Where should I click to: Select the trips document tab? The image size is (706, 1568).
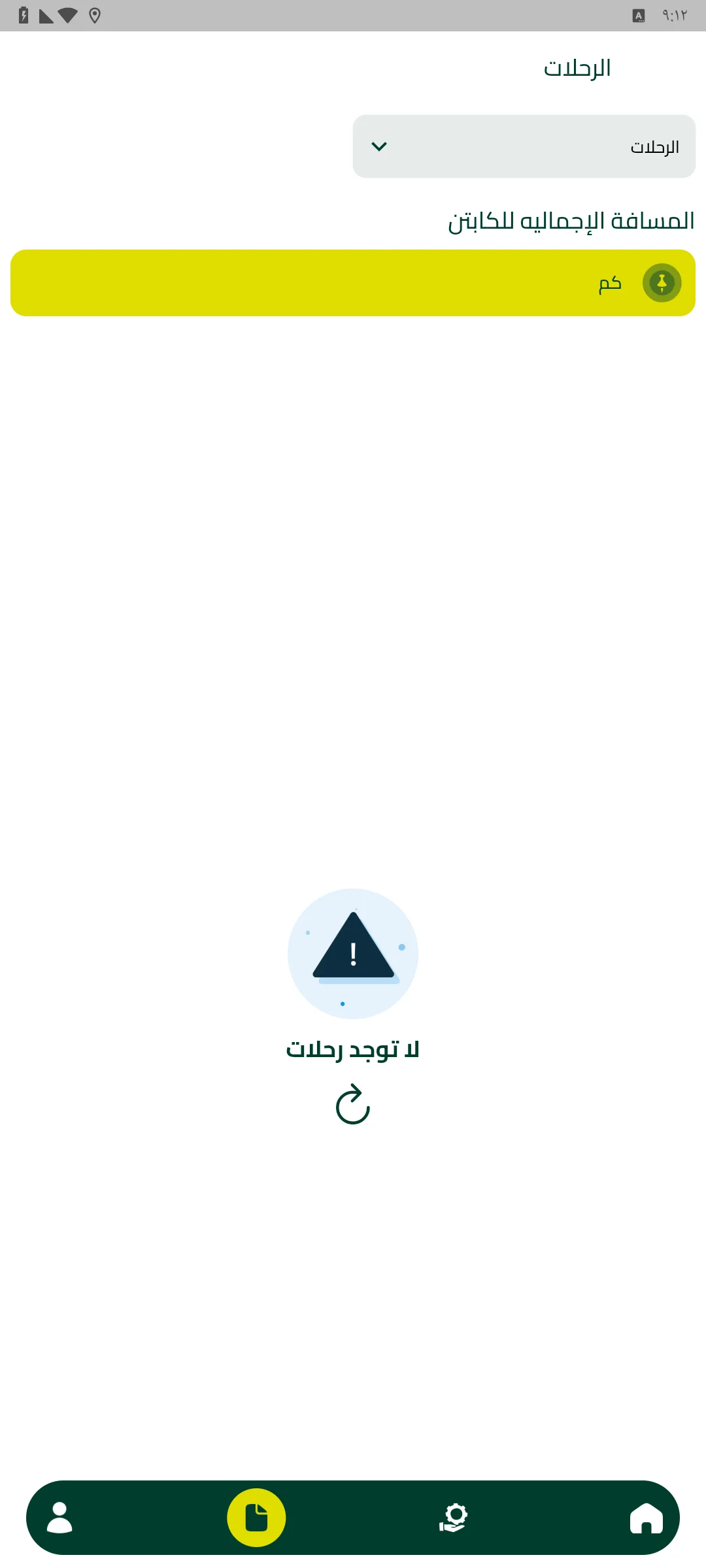[256, 1518]
